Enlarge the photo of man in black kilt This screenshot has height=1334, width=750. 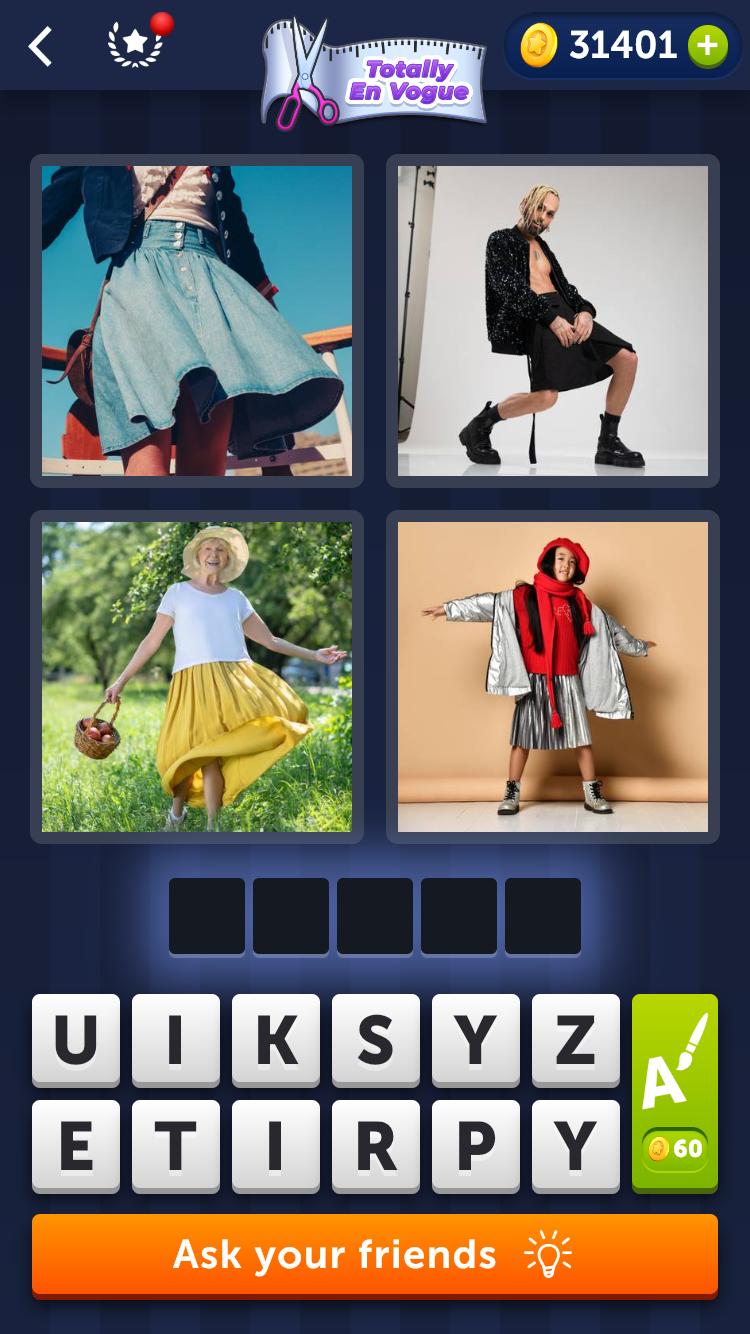coord(553,321)
